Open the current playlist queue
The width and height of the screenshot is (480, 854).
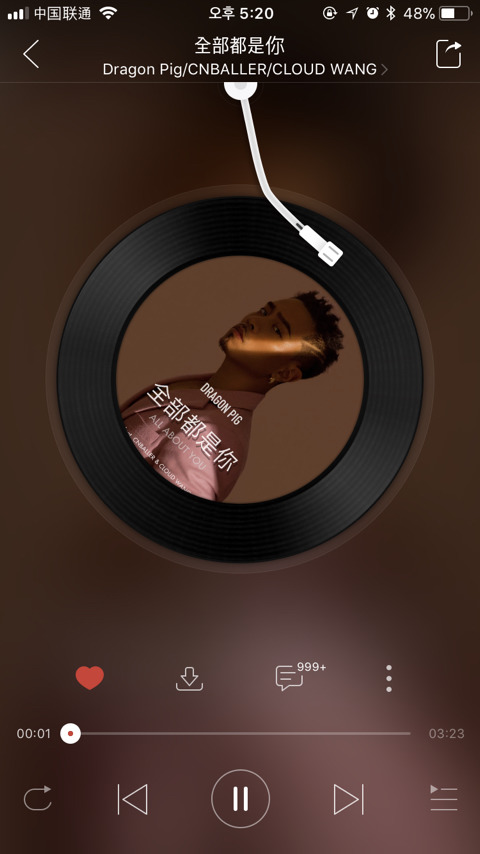tap(443, 798)
